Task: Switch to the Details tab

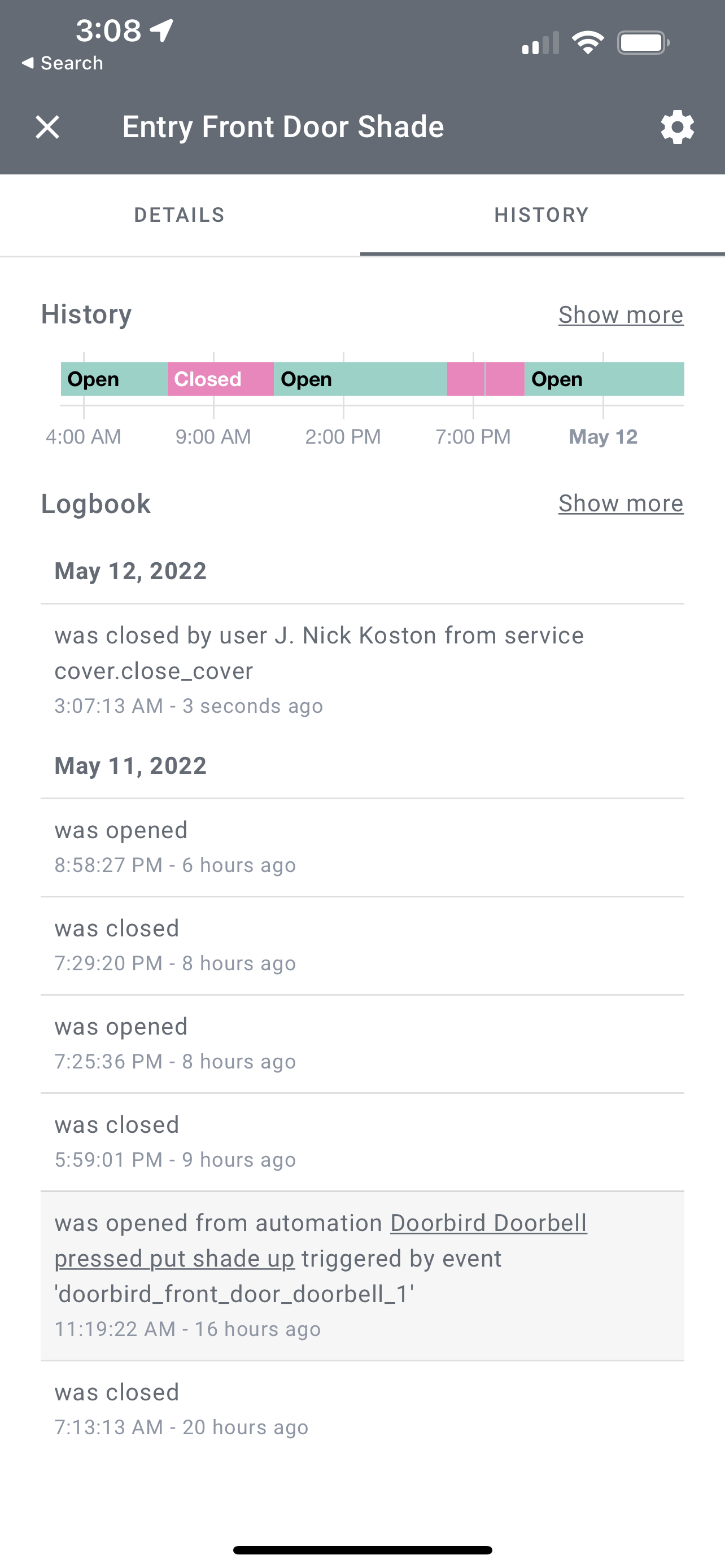Action: coord(180,215)
